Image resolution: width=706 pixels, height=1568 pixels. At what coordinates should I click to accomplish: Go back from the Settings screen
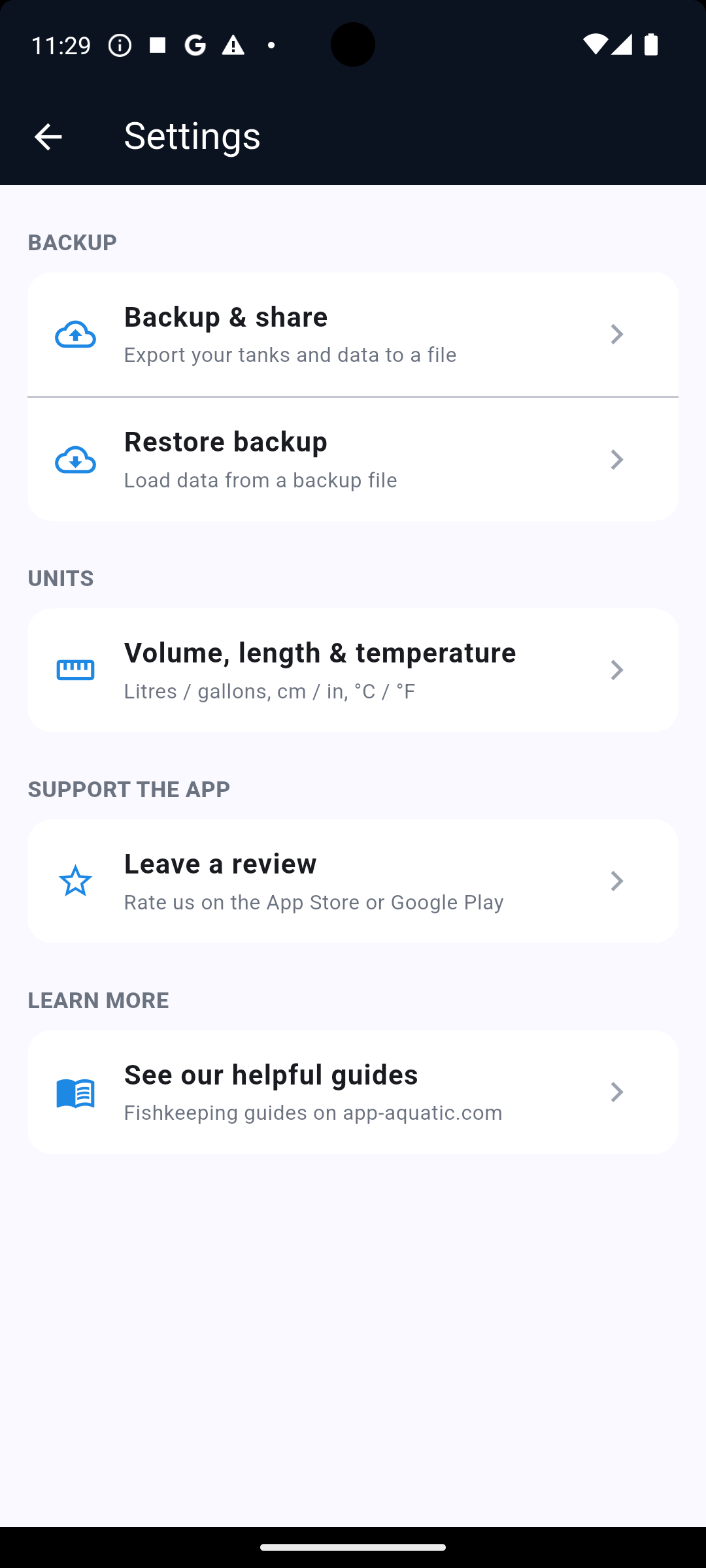tap(48, 137)
